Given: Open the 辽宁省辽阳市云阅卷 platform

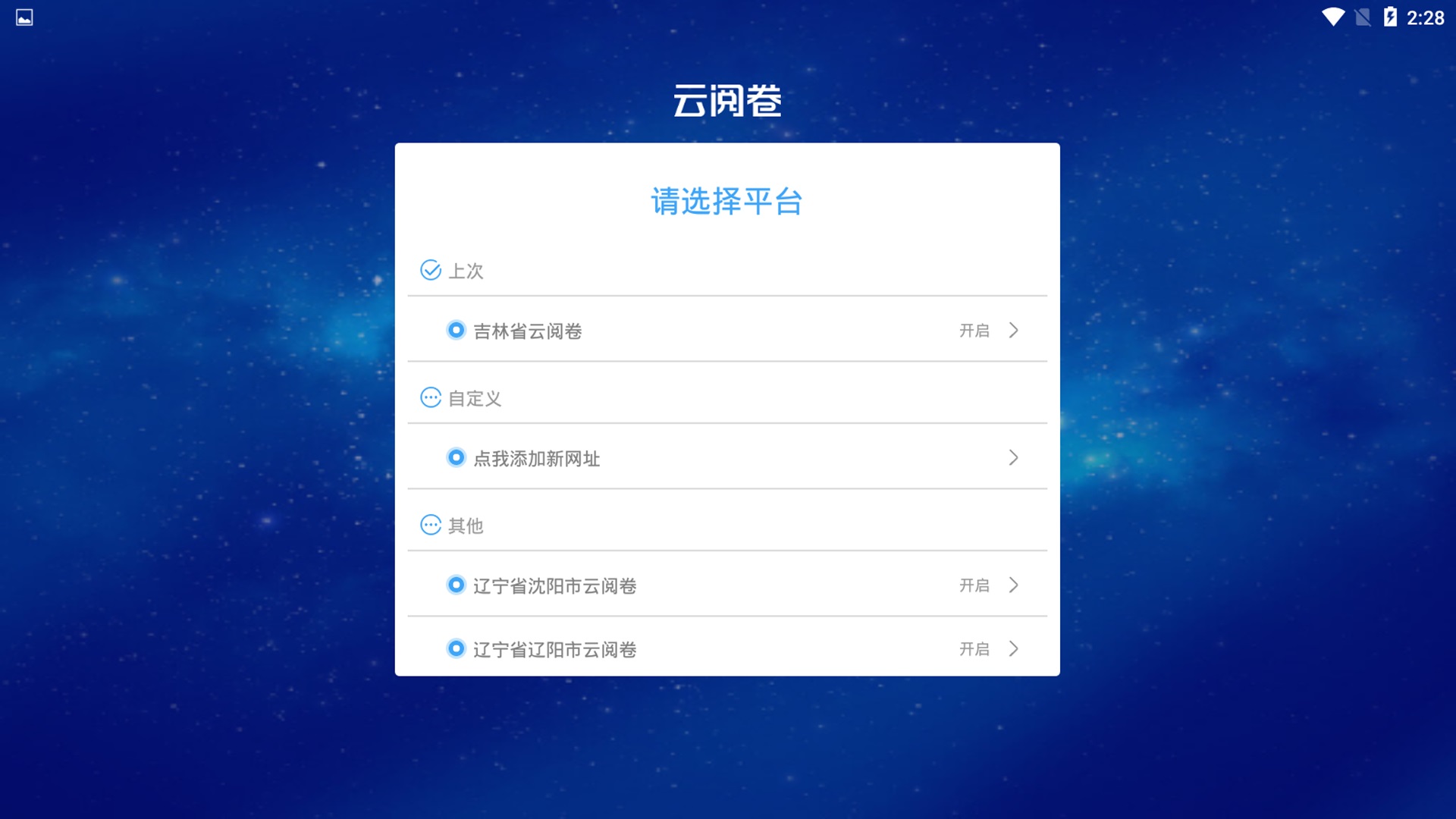Looking at the screenshot, I should click(726, 648).
